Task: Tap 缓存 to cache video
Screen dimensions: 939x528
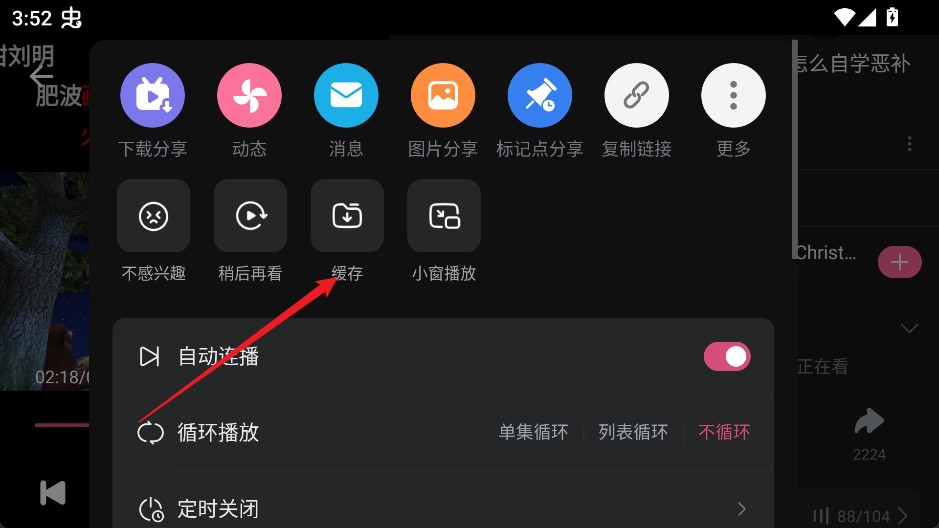Action: click(x=347, y=215)
